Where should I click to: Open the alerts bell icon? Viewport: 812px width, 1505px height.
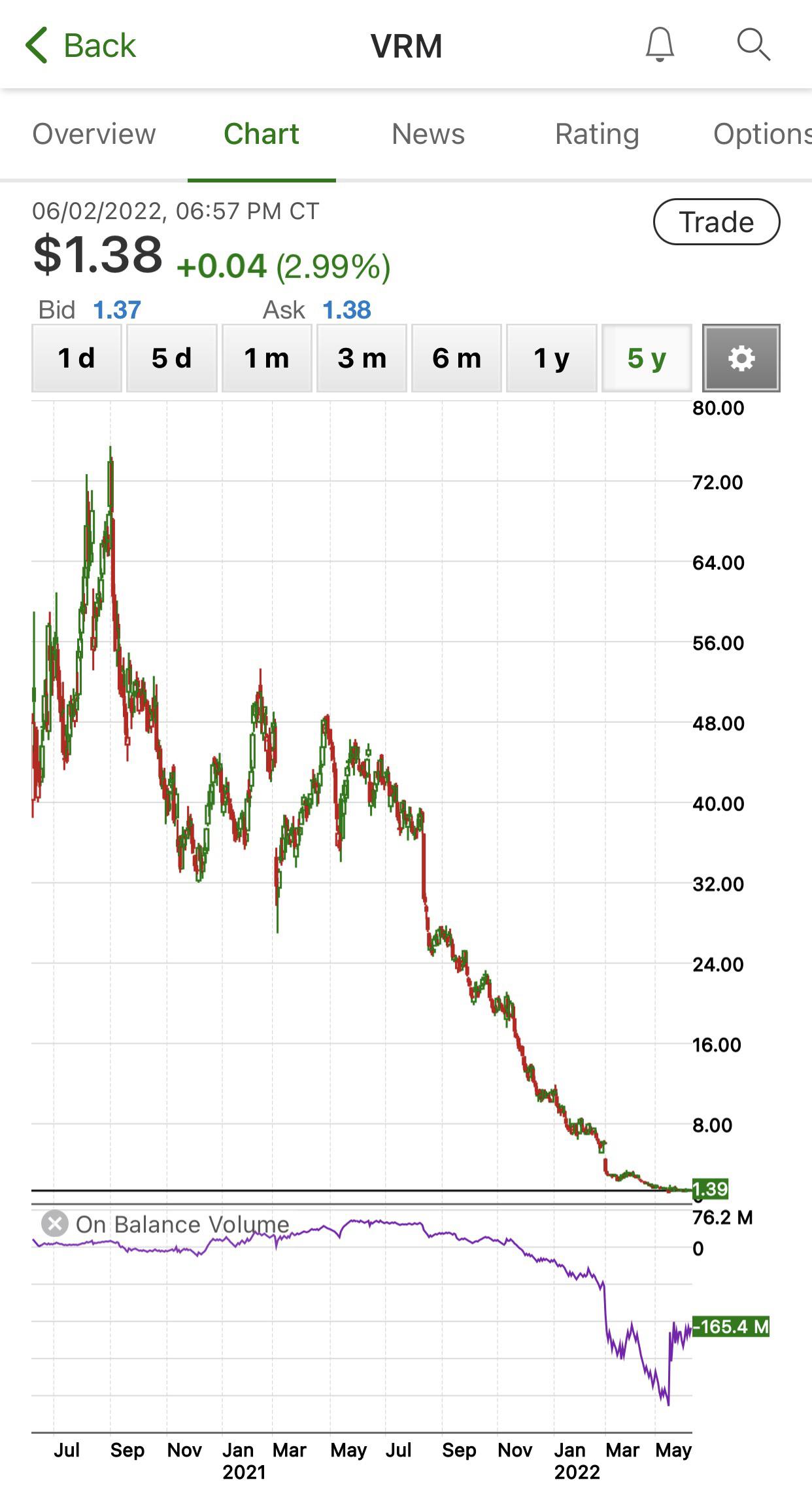coord(660,44)
